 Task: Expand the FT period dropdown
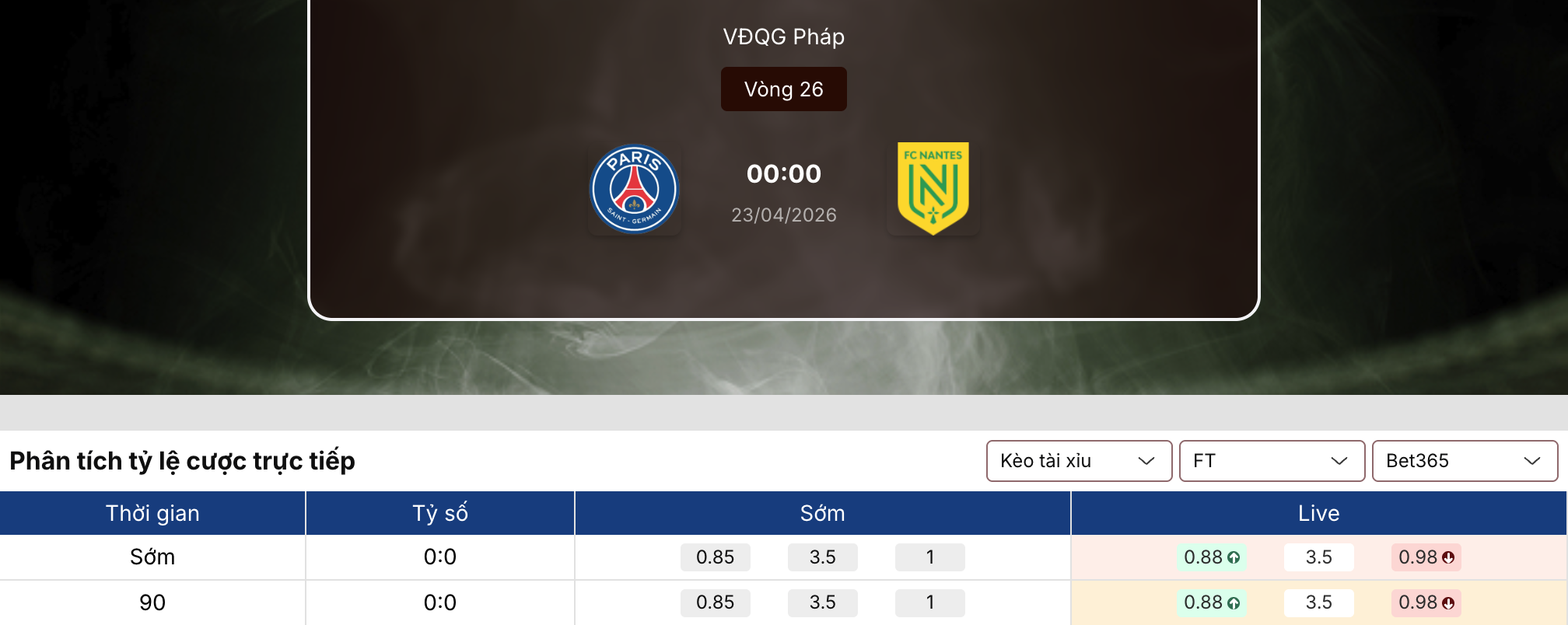click(x=1271, y=461)
